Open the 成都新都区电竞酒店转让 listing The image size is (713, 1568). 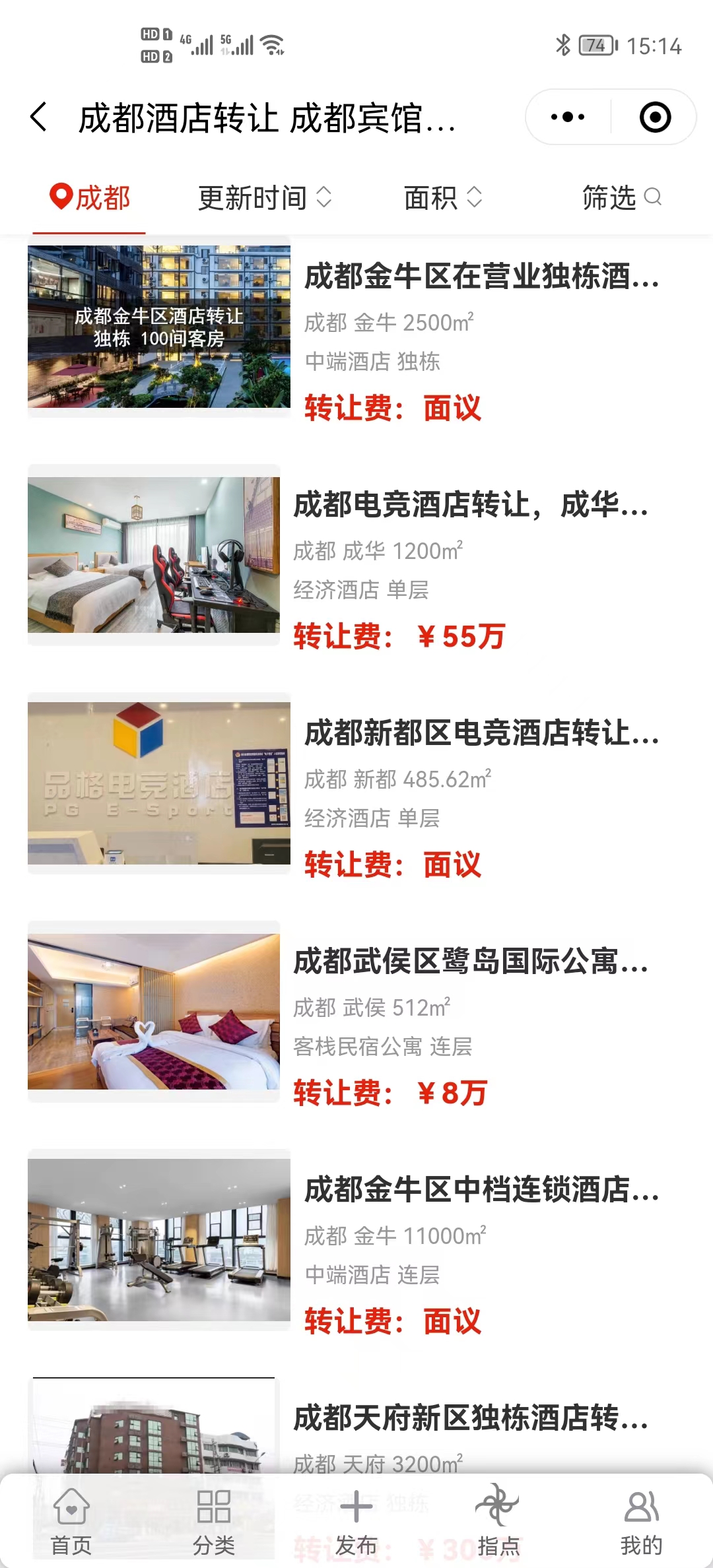(x=481, y=733)
